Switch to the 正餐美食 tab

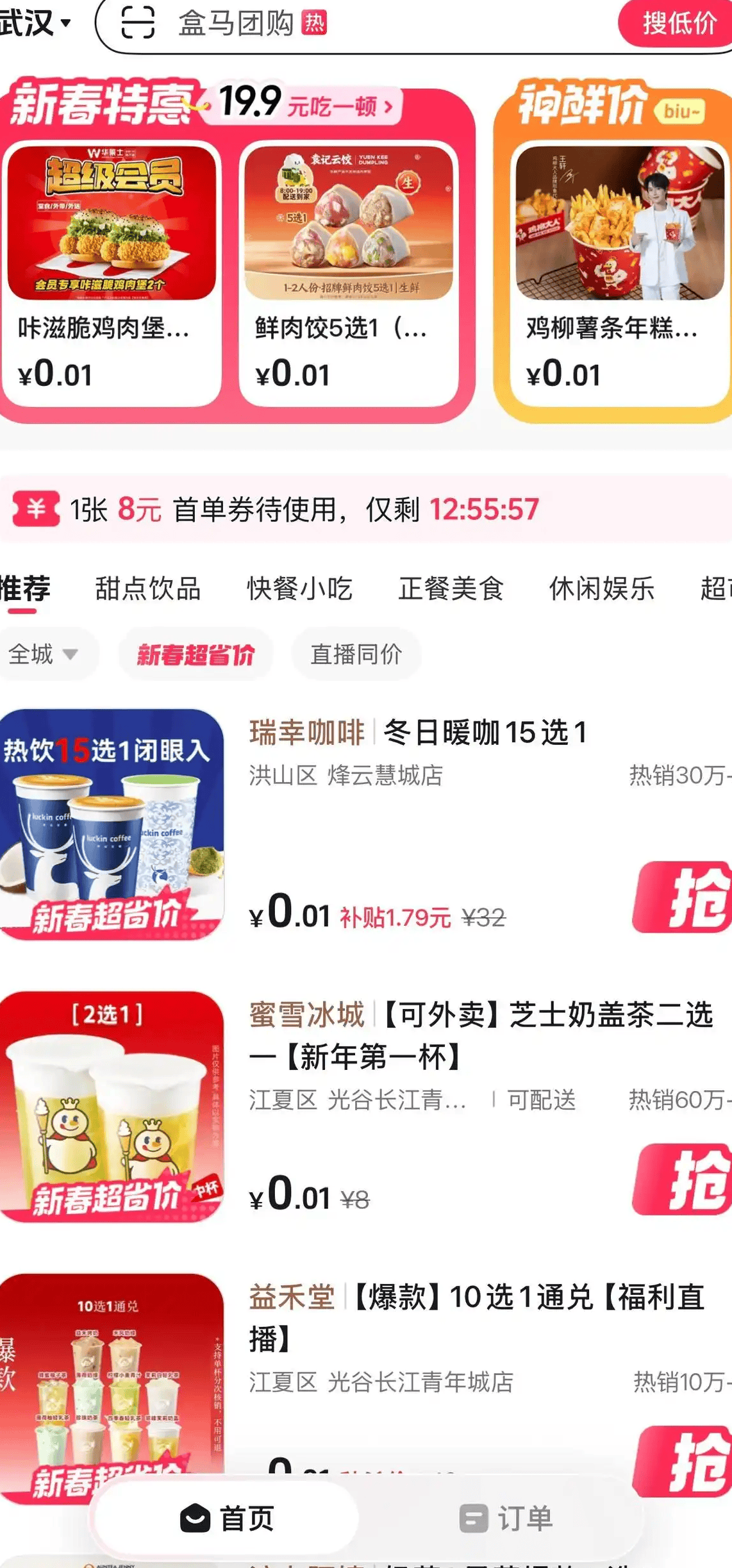(451, 588)
